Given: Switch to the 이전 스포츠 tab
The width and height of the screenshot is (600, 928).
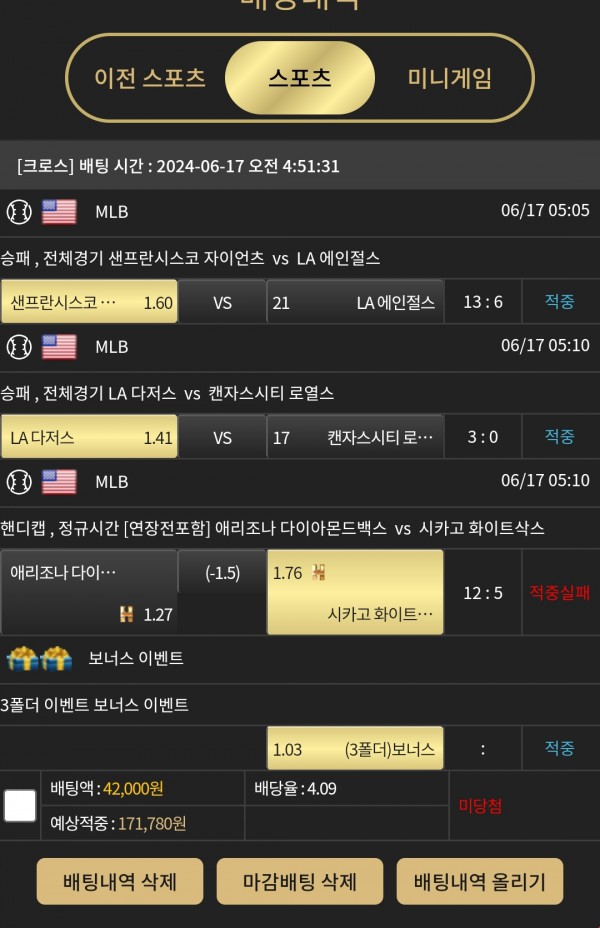Looking at the screenshot, I should pyautogui.click(x=150, y=78).
